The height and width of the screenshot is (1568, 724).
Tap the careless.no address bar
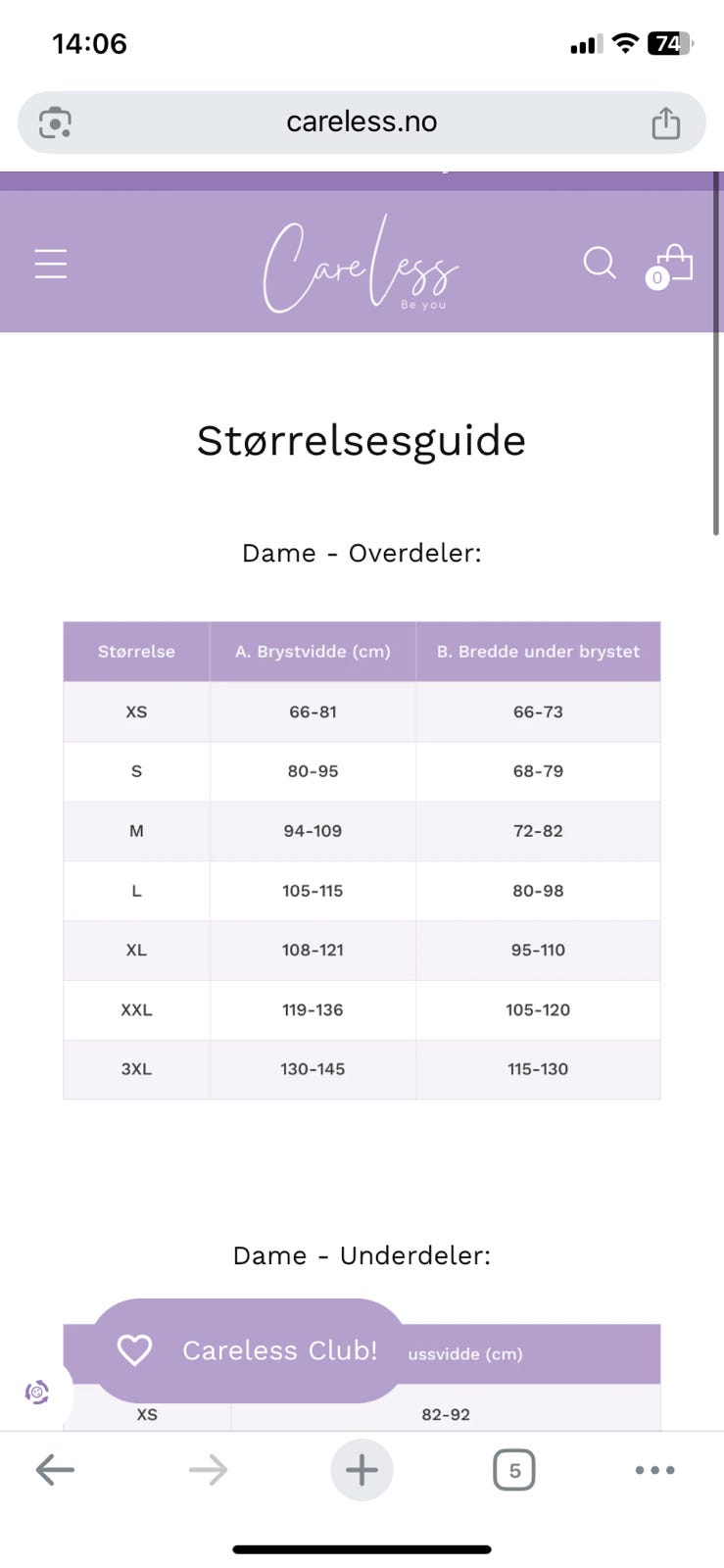(x=361, y=122)
